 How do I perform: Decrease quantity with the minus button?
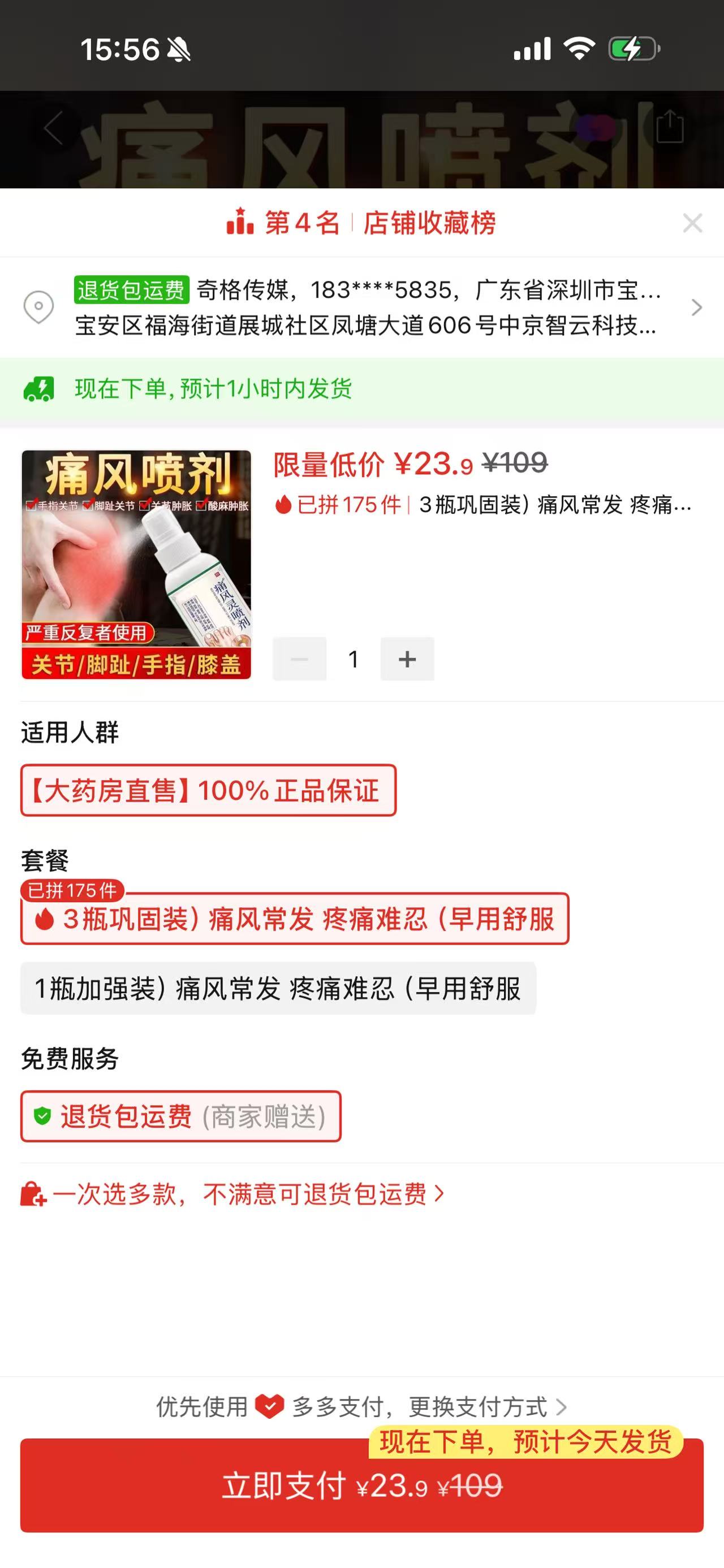coord(300,659)
